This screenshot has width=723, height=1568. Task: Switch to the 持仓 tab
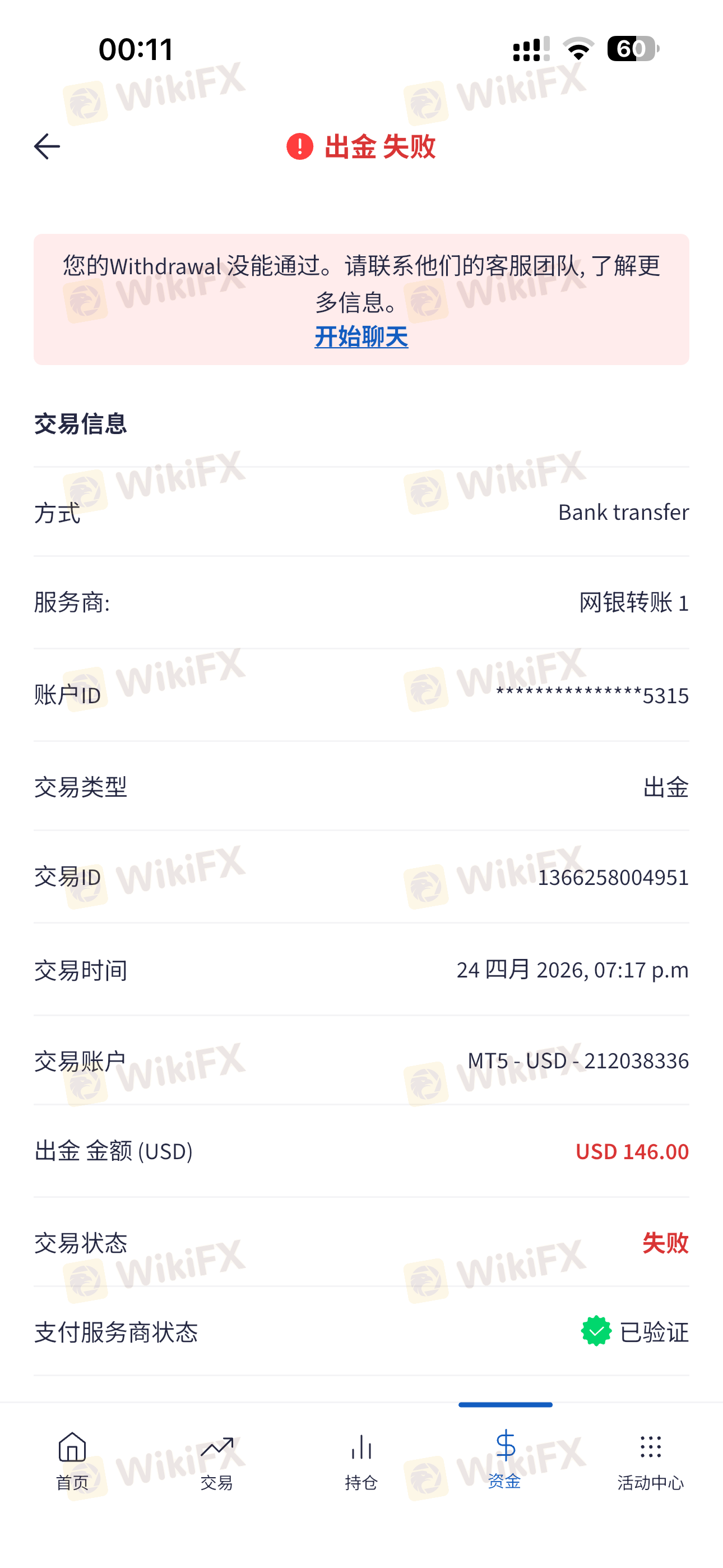(361, 1461)
